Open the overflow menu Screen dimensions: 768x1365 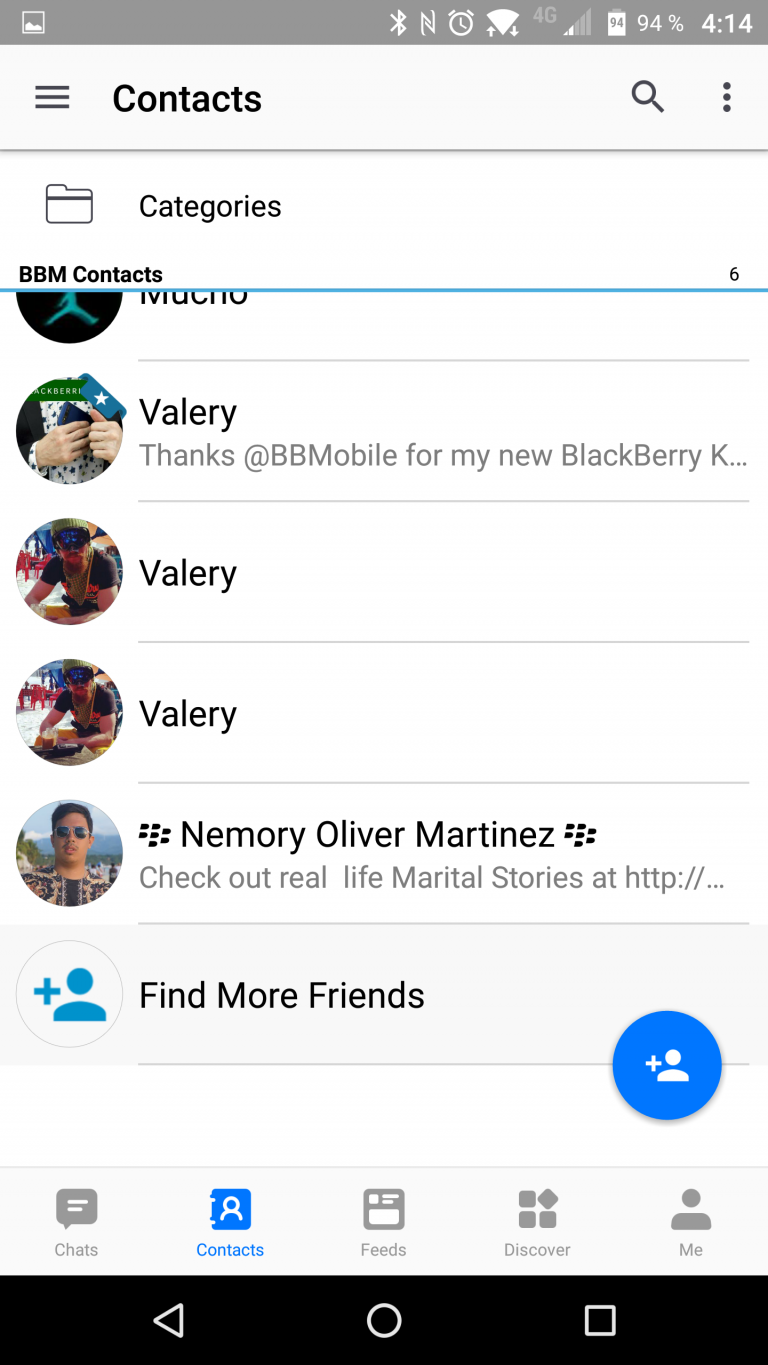point(727,97)
